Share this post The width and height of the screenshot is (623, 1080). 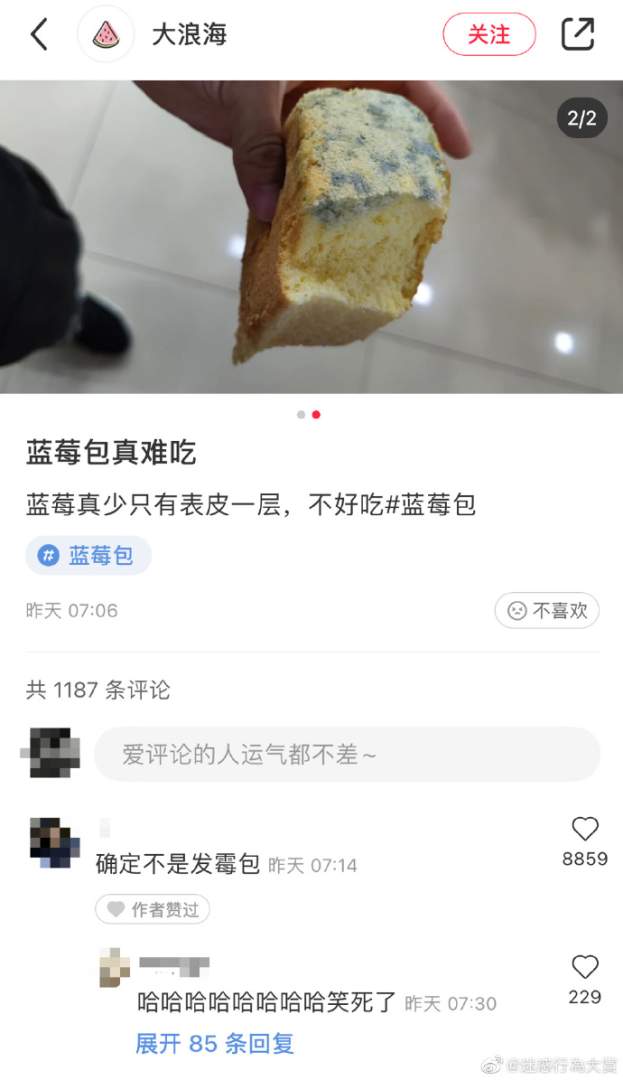tap(577, 35)
